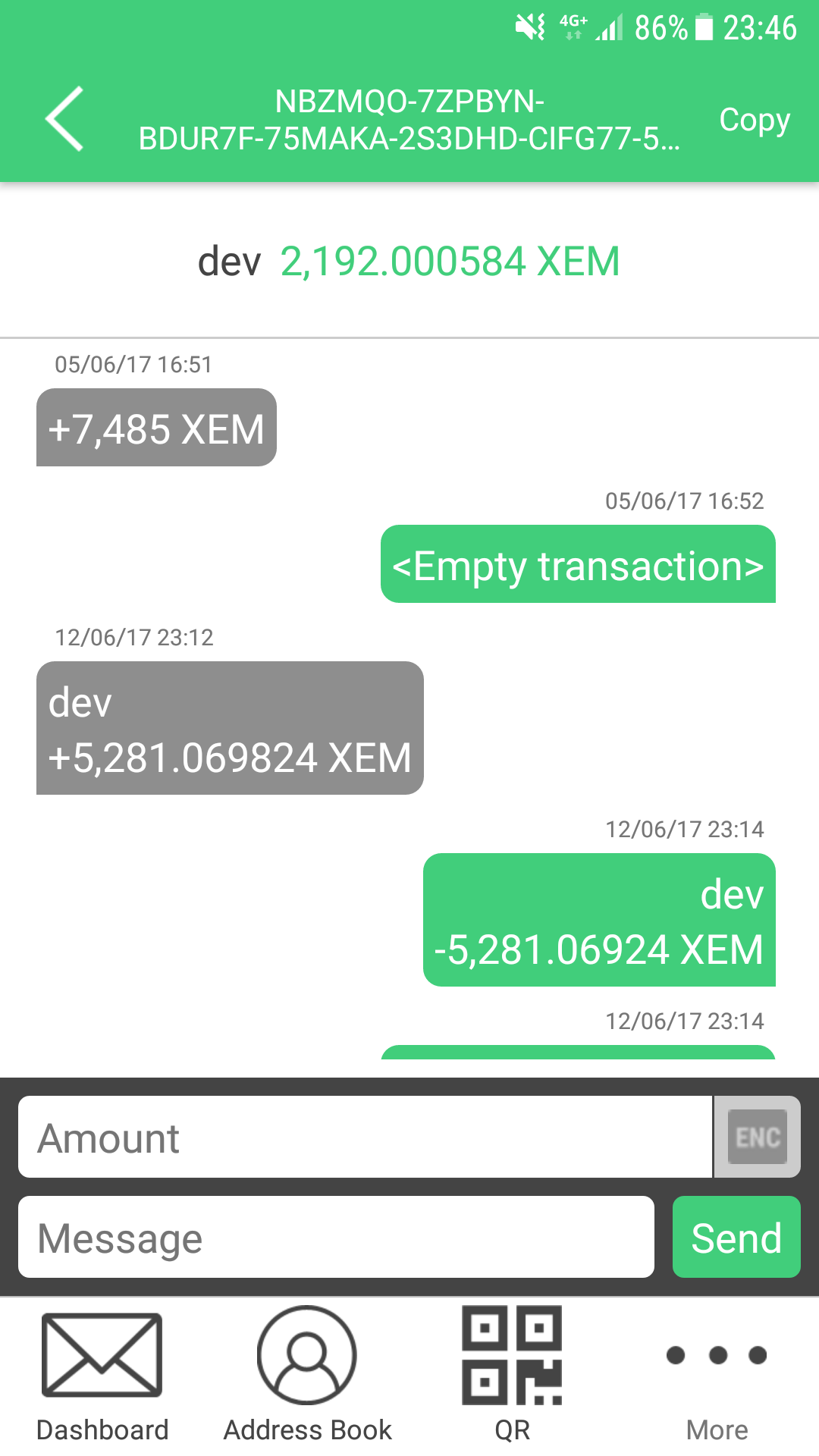
Task: Focus the Message text field
Action: (336, 1237)
